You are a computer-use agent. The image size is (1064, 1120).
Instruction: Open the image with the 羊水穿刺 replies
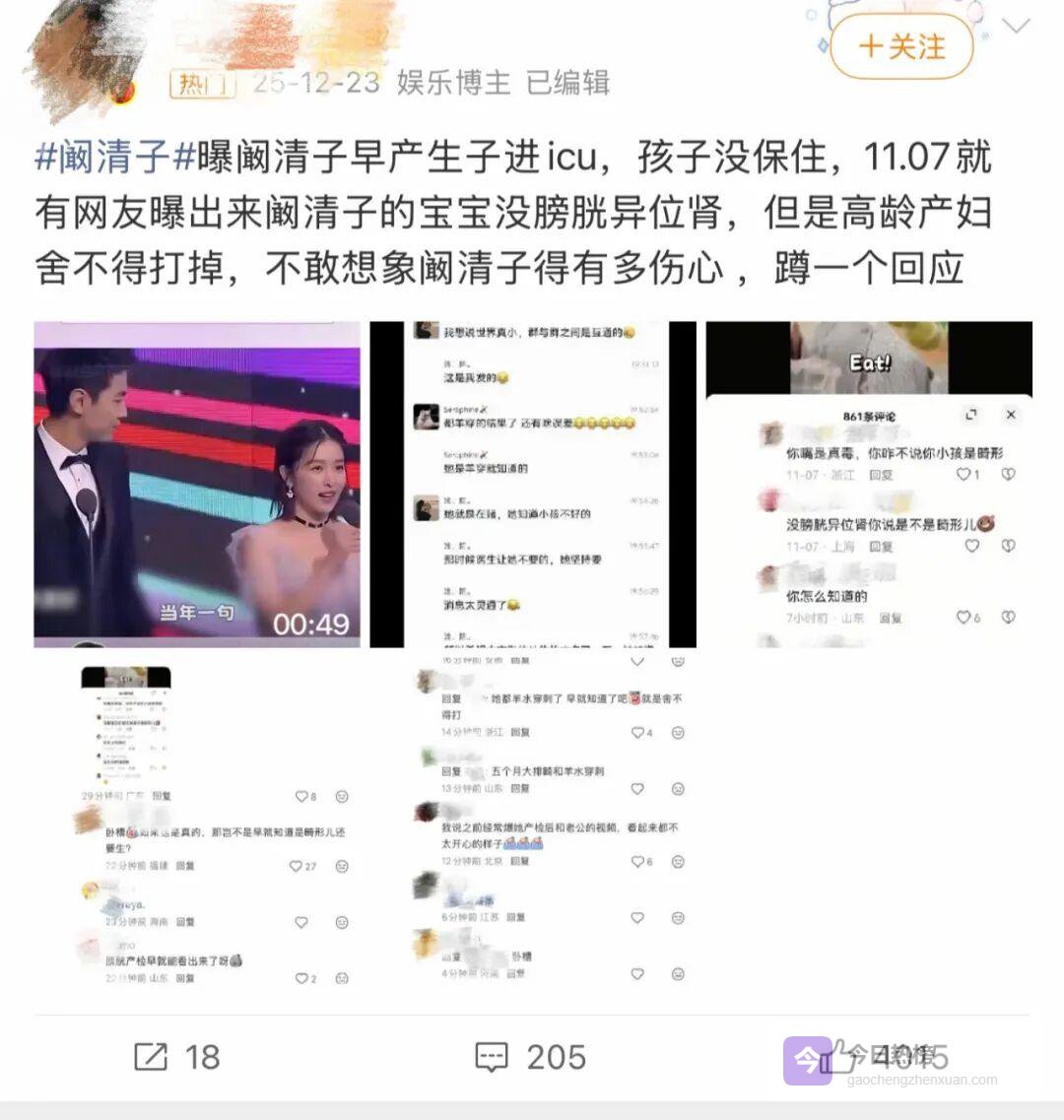533,821
